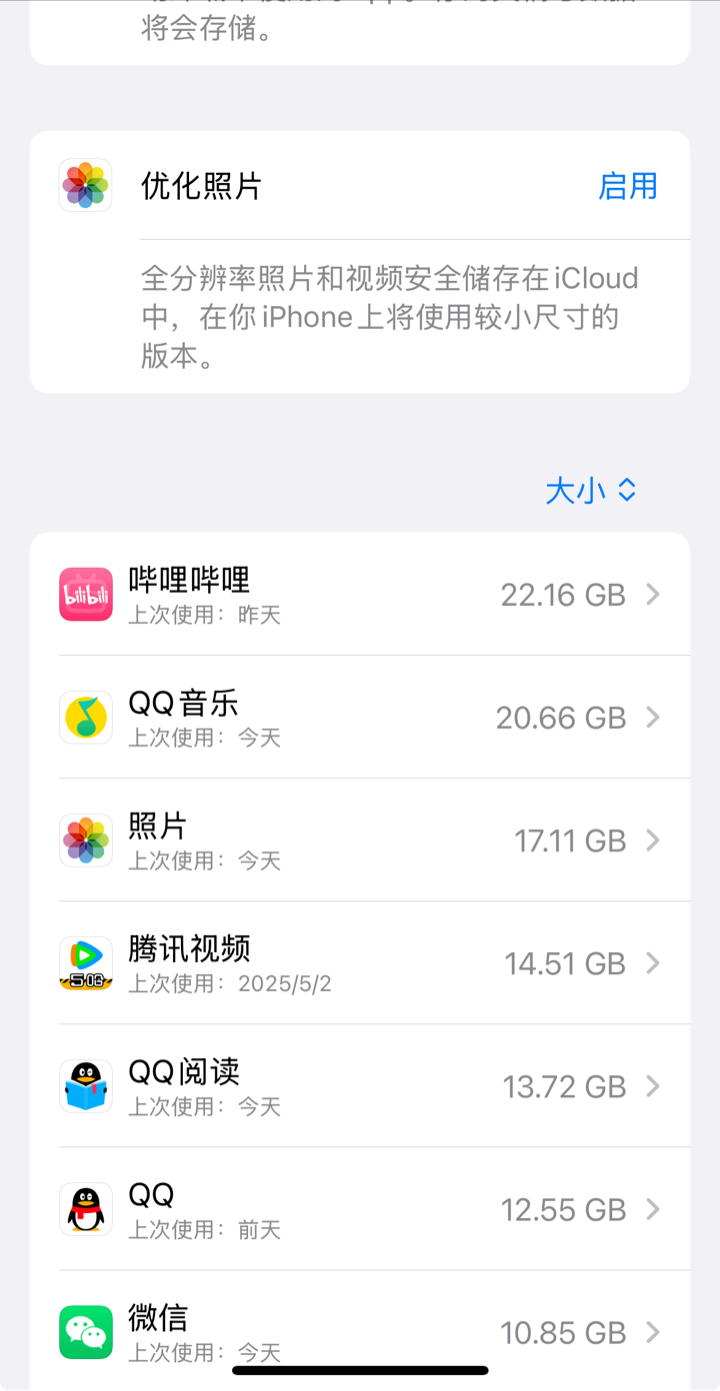This screenshot has height=1391, width=720.
Task: View 微信 storage details
Action: [x=360, y=1331]
